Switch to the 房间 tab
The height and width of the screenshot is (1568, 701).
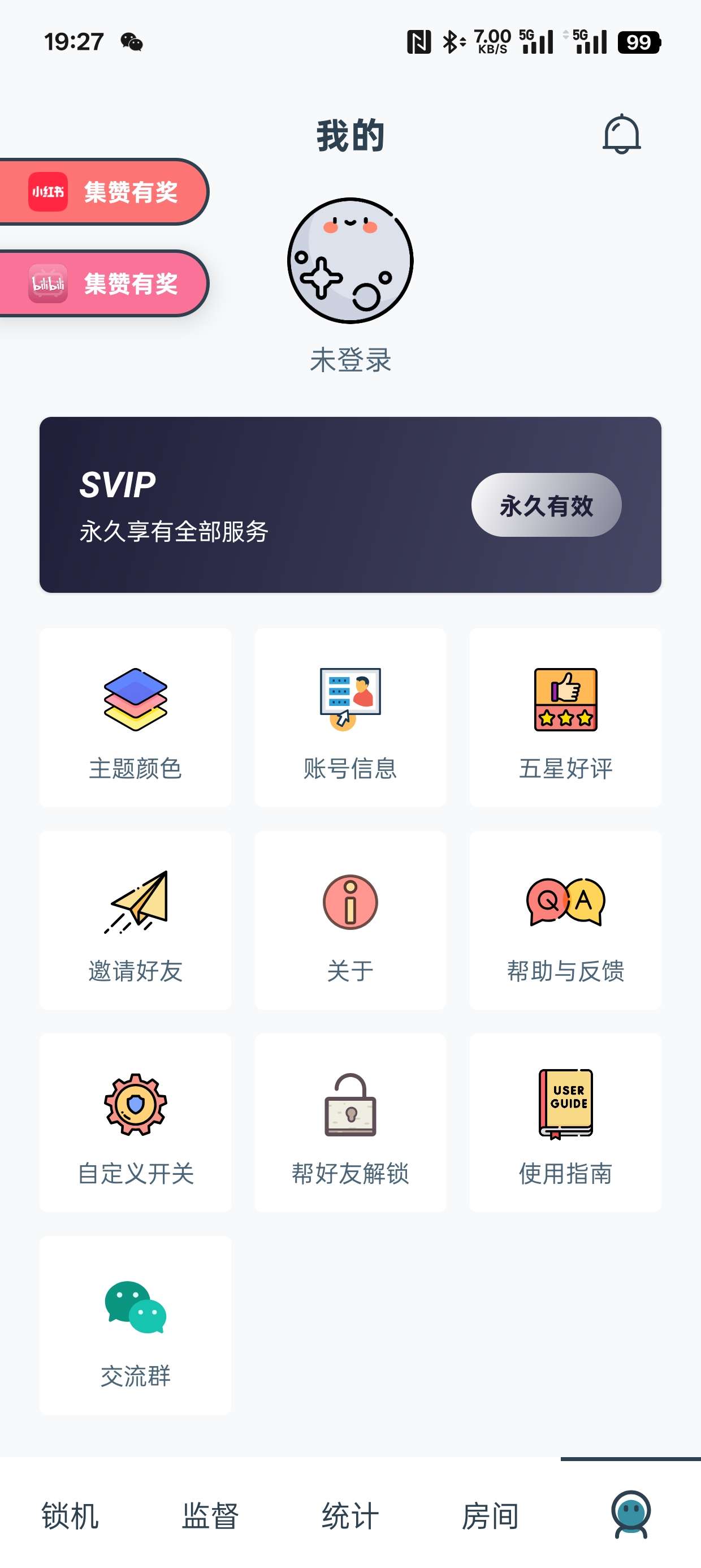pos(490,1515)
